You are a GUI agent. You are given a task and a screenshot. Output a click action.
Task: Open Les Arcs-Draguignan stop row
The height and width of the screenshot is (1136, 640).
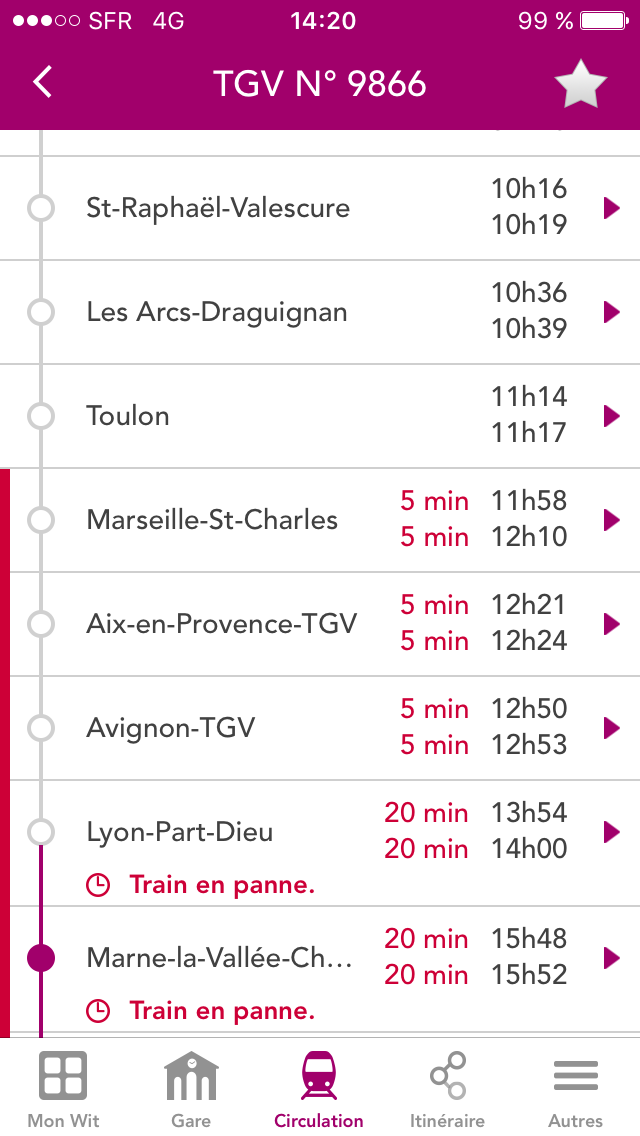point(320,312)
